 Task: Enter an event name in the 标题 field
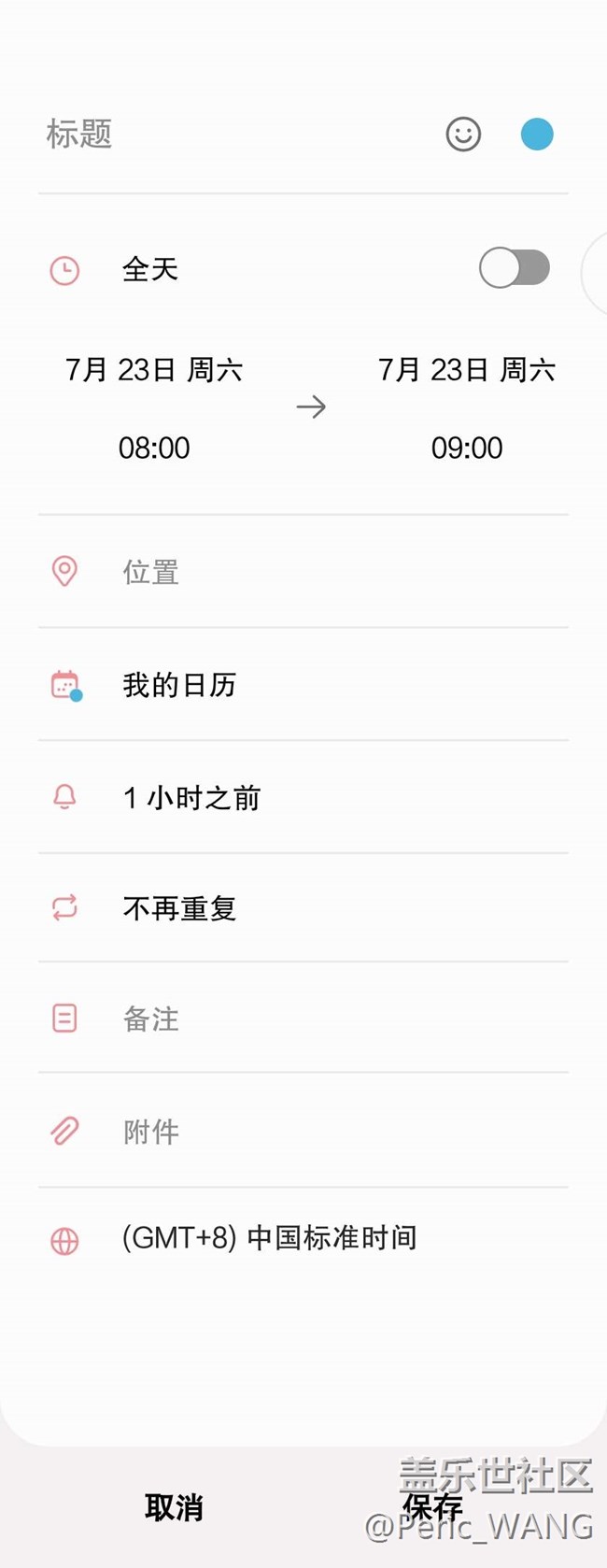coord(224,135)
